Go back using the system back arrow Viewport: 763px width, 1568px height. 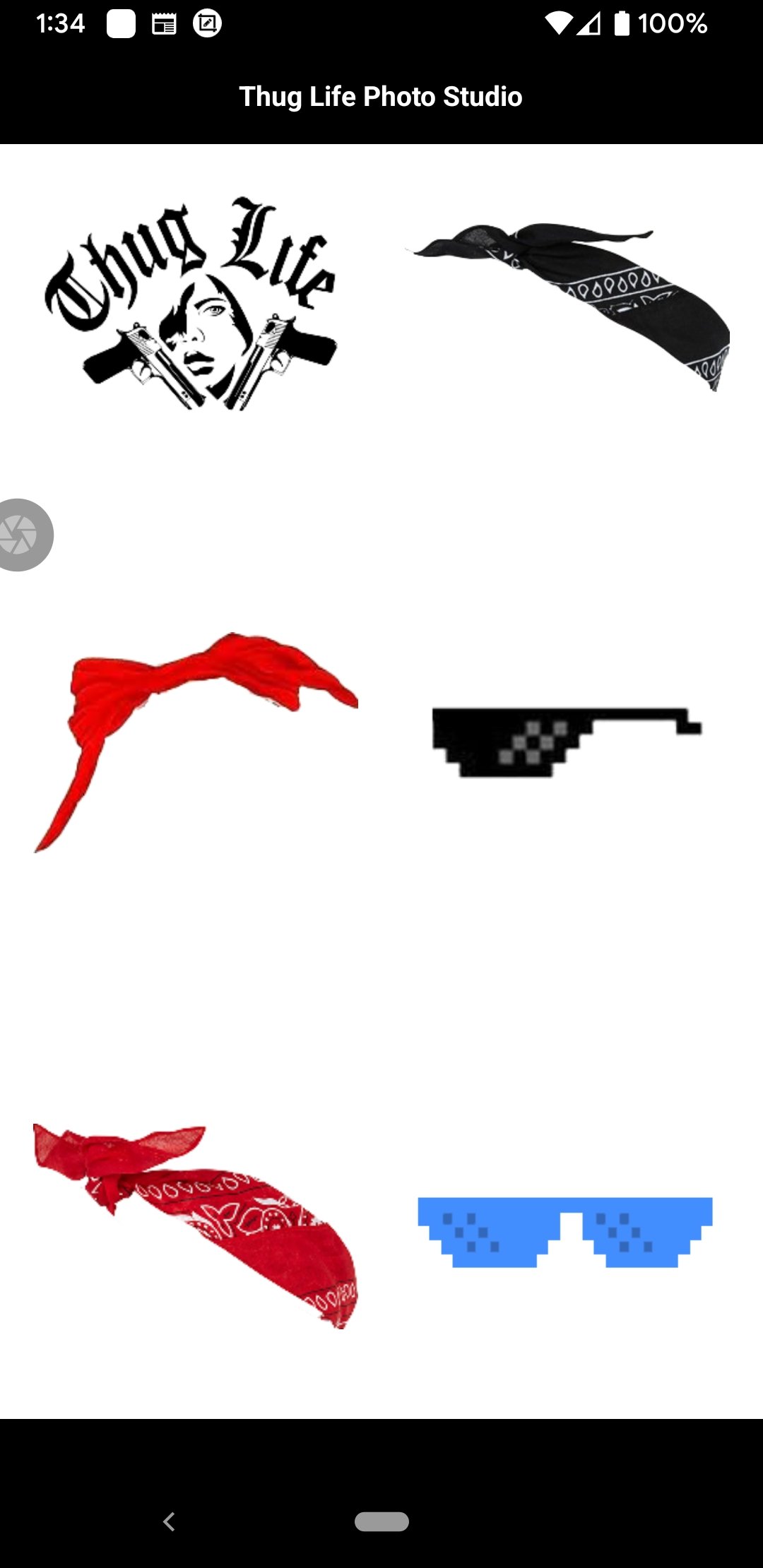tap(169, 1521)
